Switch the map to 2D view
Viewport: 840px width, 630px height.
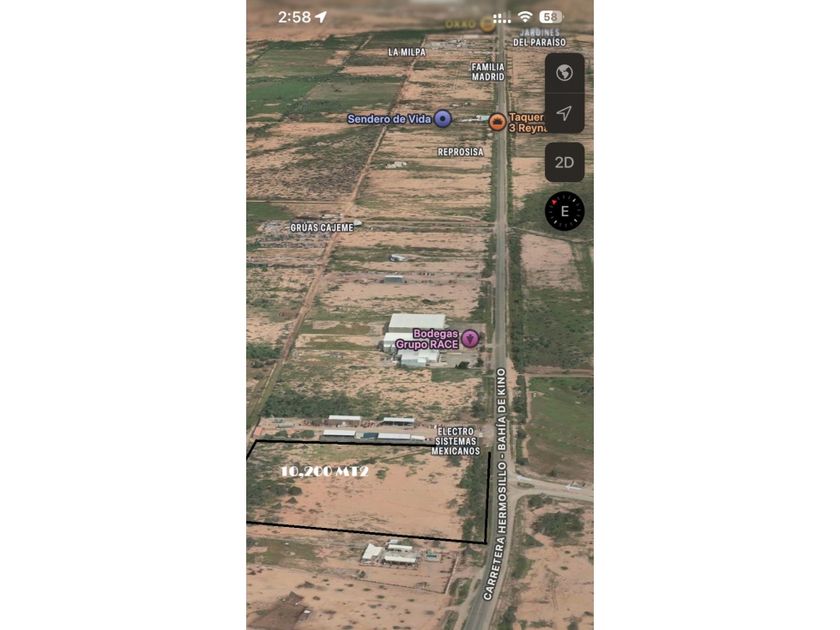click(x=564, y=162)
